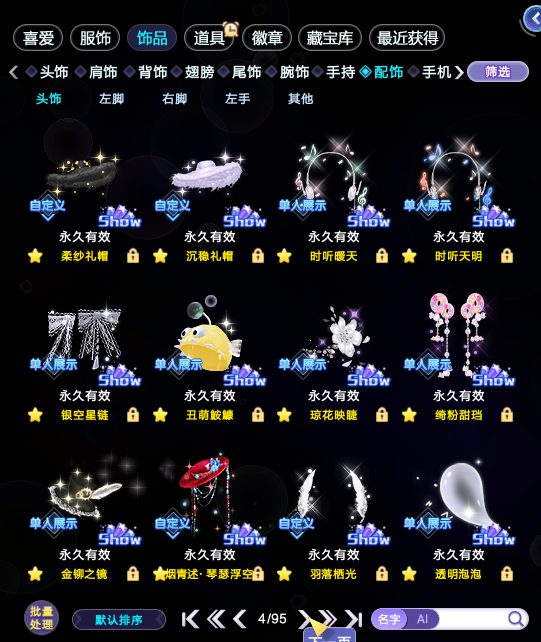541x642 pixels.
Task: Open the 默认排序 sort options
Action: coord(119,619)
